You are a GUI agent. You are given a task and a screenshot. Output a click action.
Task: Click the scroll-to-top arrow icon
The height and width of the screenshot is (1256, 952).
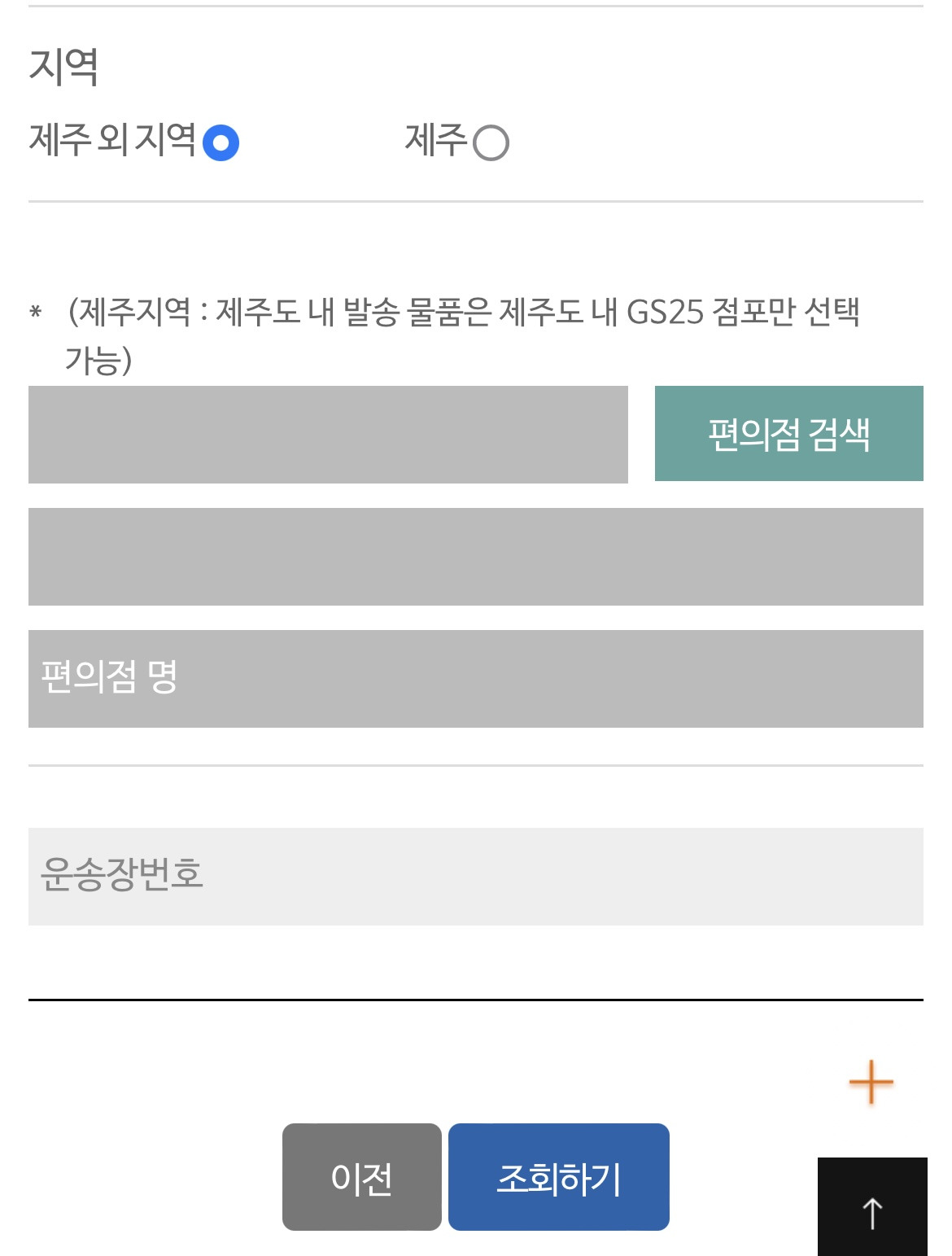tap(873, 1211)
